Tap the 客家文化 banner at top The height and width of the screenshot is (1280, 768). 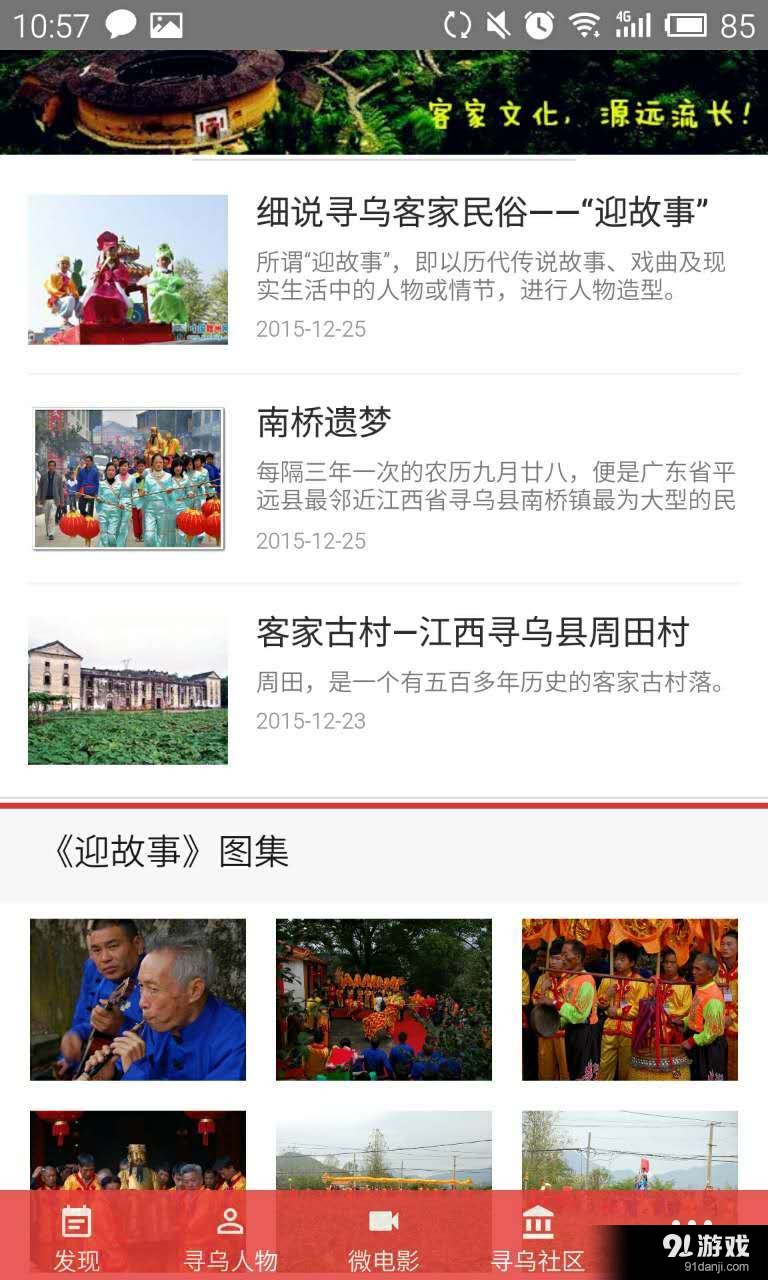point(384,100)
